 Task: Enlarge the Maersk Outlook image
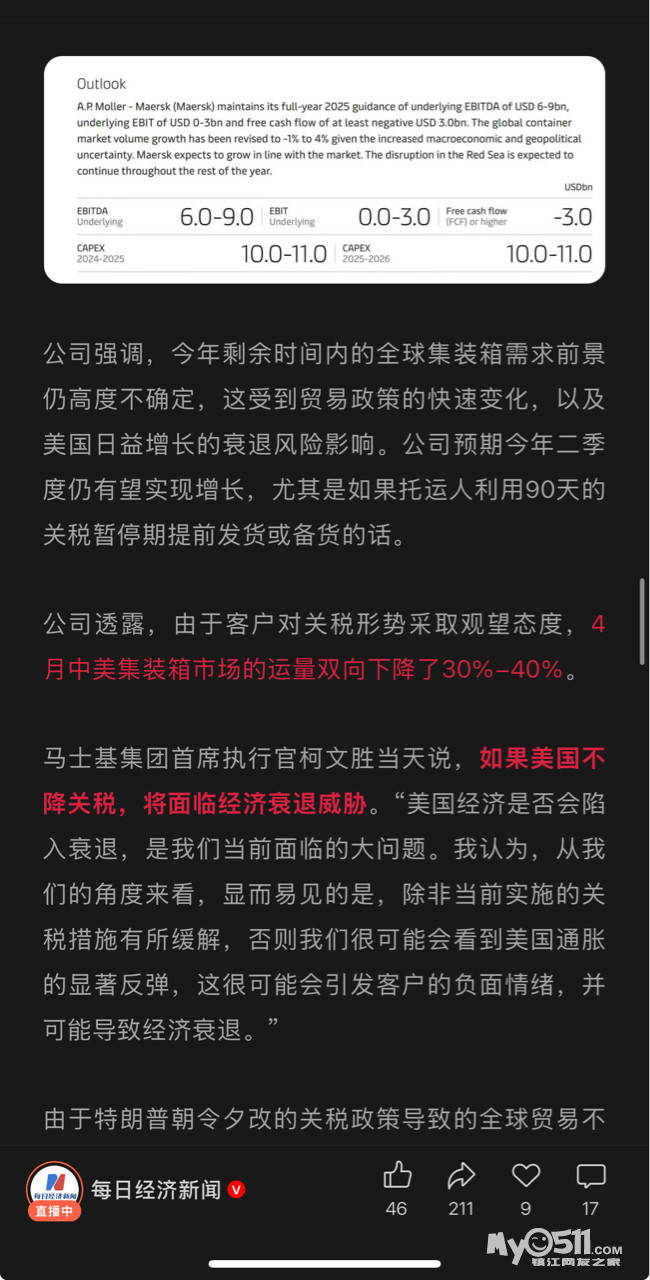325,170
